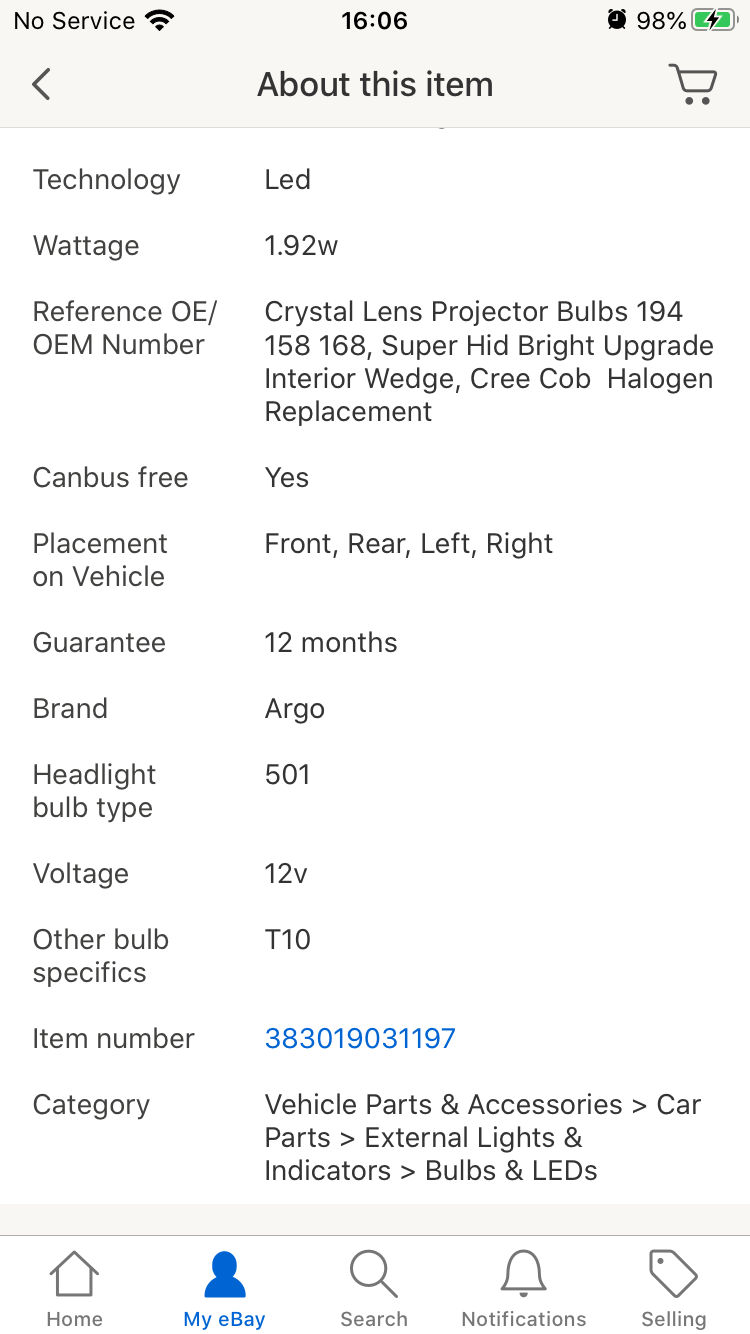Open the My eBay tab
The height and width of the screenshot is (1334, 750).
click(224, 1288)
